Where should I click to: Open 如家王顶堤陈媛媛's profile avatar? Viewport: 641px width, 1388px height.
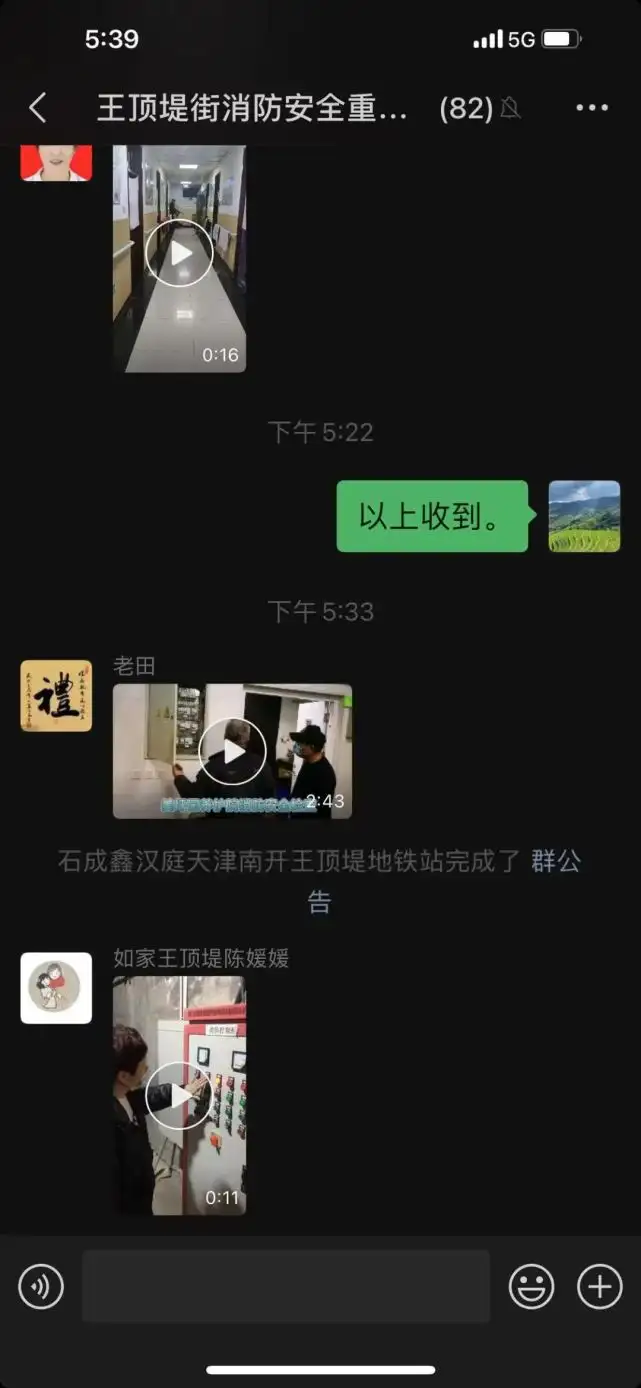coord(56,988)
